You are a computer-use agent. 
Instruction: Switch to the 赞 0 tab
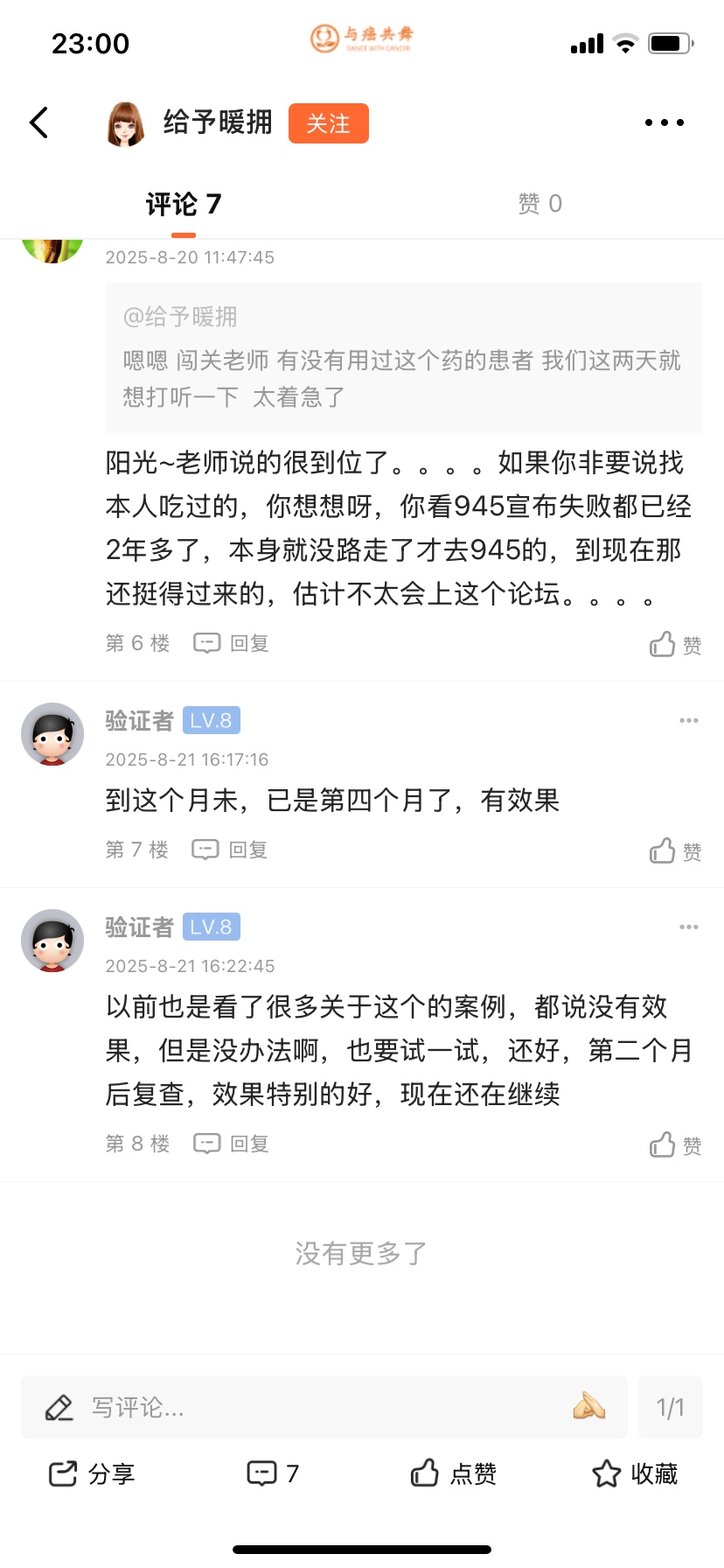tap(540, 204)
